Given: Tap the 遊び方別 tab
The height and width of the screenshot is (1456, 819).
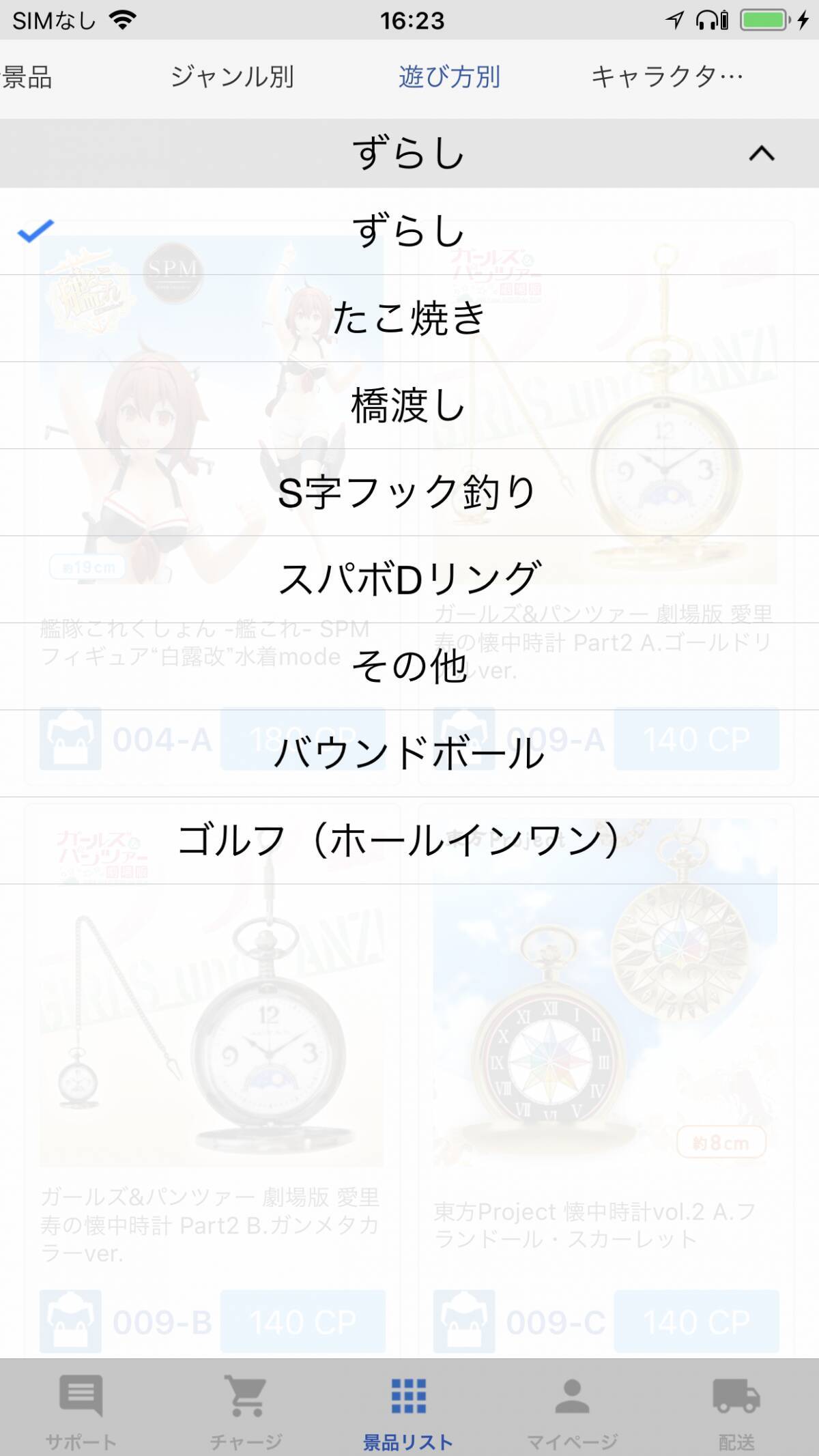Looking at the screenshot, I should pyautogui.click(x=449, y=76).
